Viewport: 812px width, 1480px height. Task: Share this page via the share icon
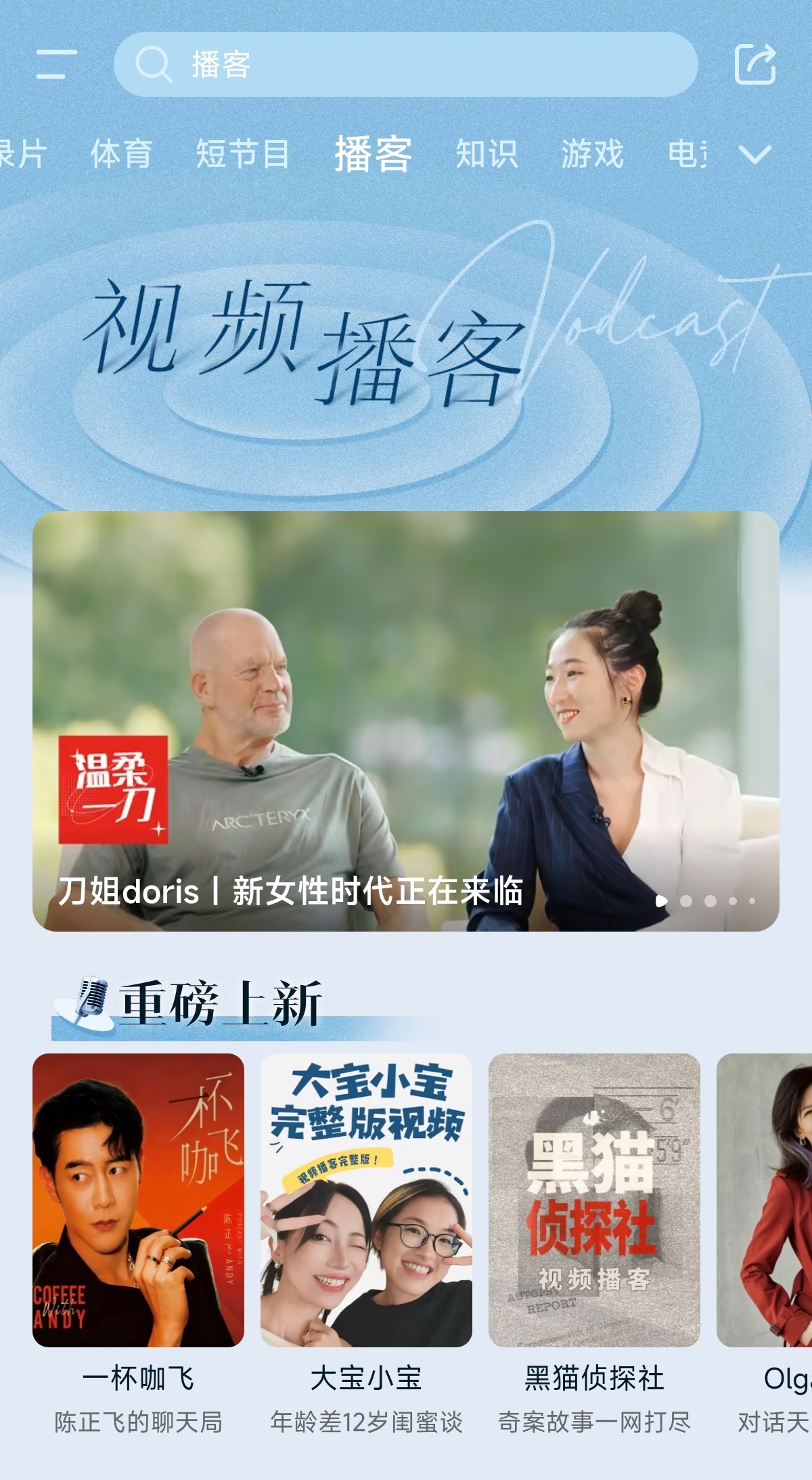pyautogui.click(x=755, y=64)
